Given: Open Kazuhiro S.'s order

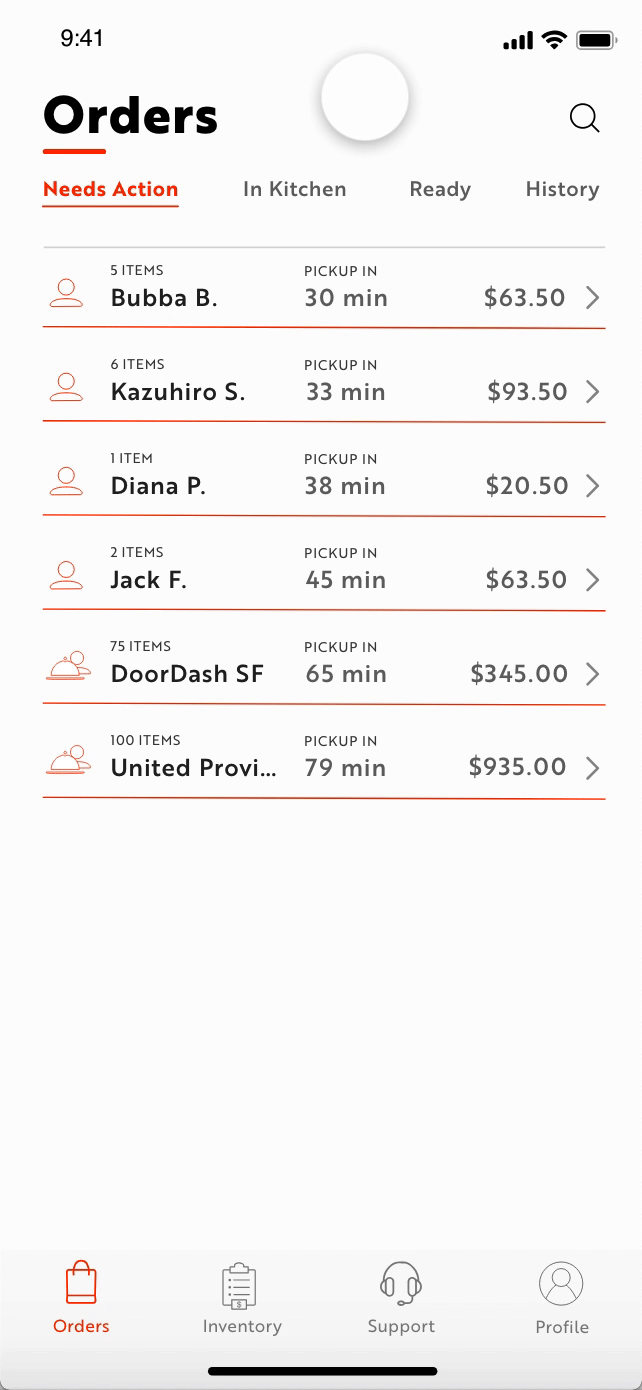Looking at the screenshot, I should click(324, 381).
